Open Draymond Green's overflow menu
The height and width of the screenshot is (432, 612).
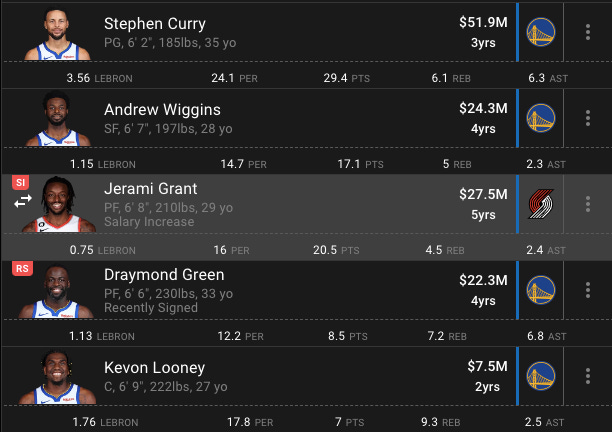pyautogui.click(x=588, y=290)
